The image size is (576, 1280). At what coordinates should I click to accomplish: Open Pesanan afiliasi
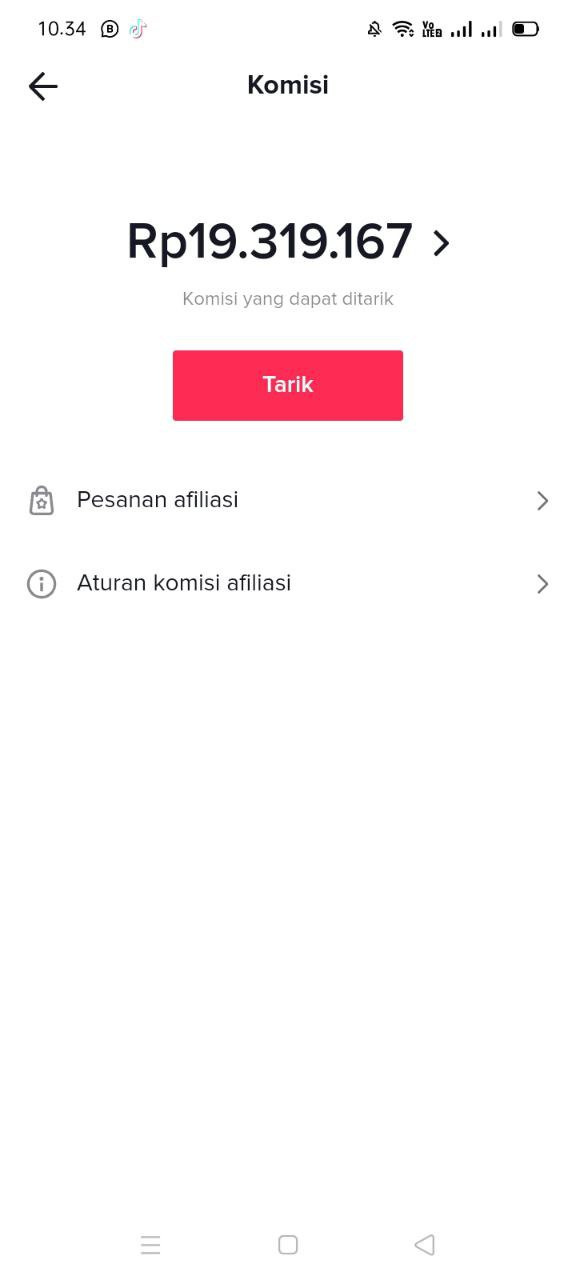[x=288, y=500]
